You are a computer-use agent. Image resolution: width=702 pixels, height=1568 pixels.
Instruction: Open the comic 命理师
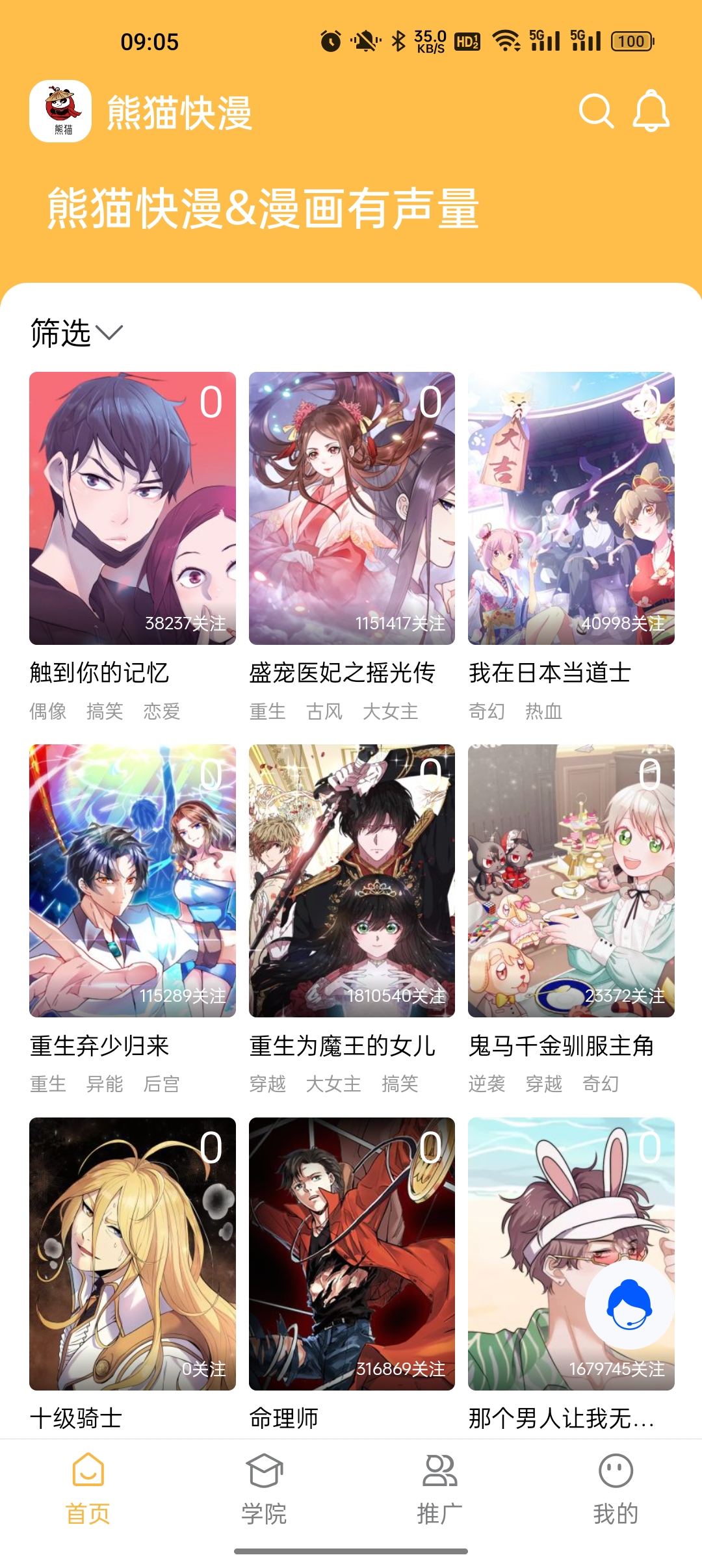[x=352, y=1253]
